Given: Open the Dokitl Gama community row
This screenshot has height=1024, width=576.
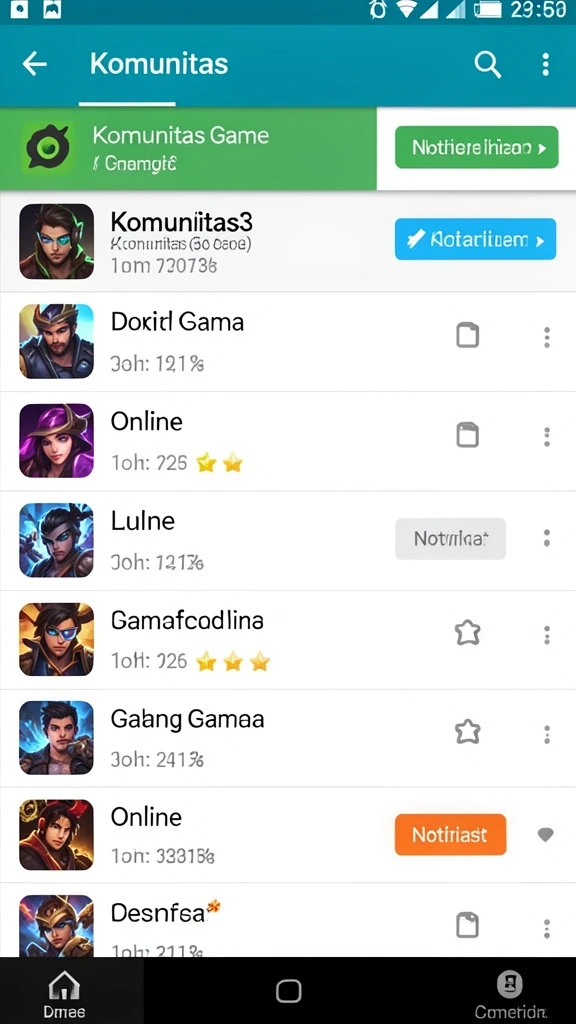Looking at the screenshot, I should tap(288, 342).
